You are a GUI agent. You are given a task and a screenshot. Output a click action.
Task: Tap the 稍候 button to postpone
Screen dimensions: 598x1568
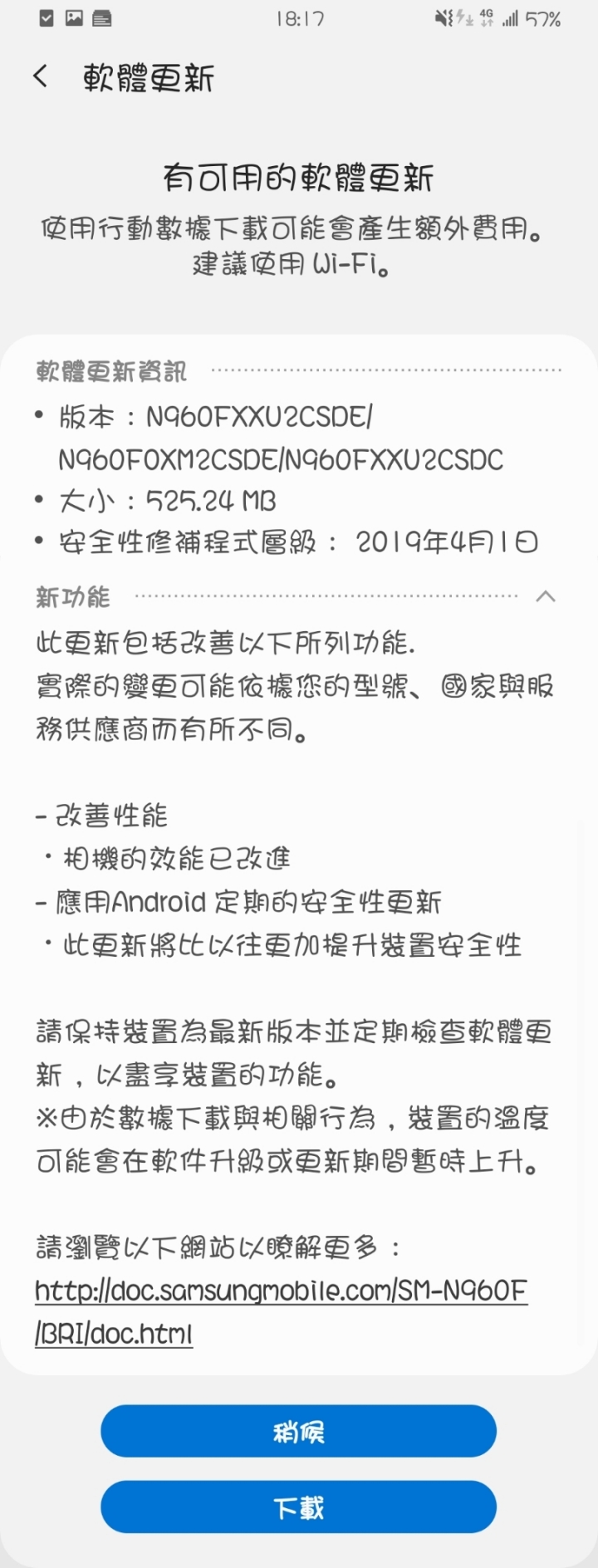click(298, 1431)
